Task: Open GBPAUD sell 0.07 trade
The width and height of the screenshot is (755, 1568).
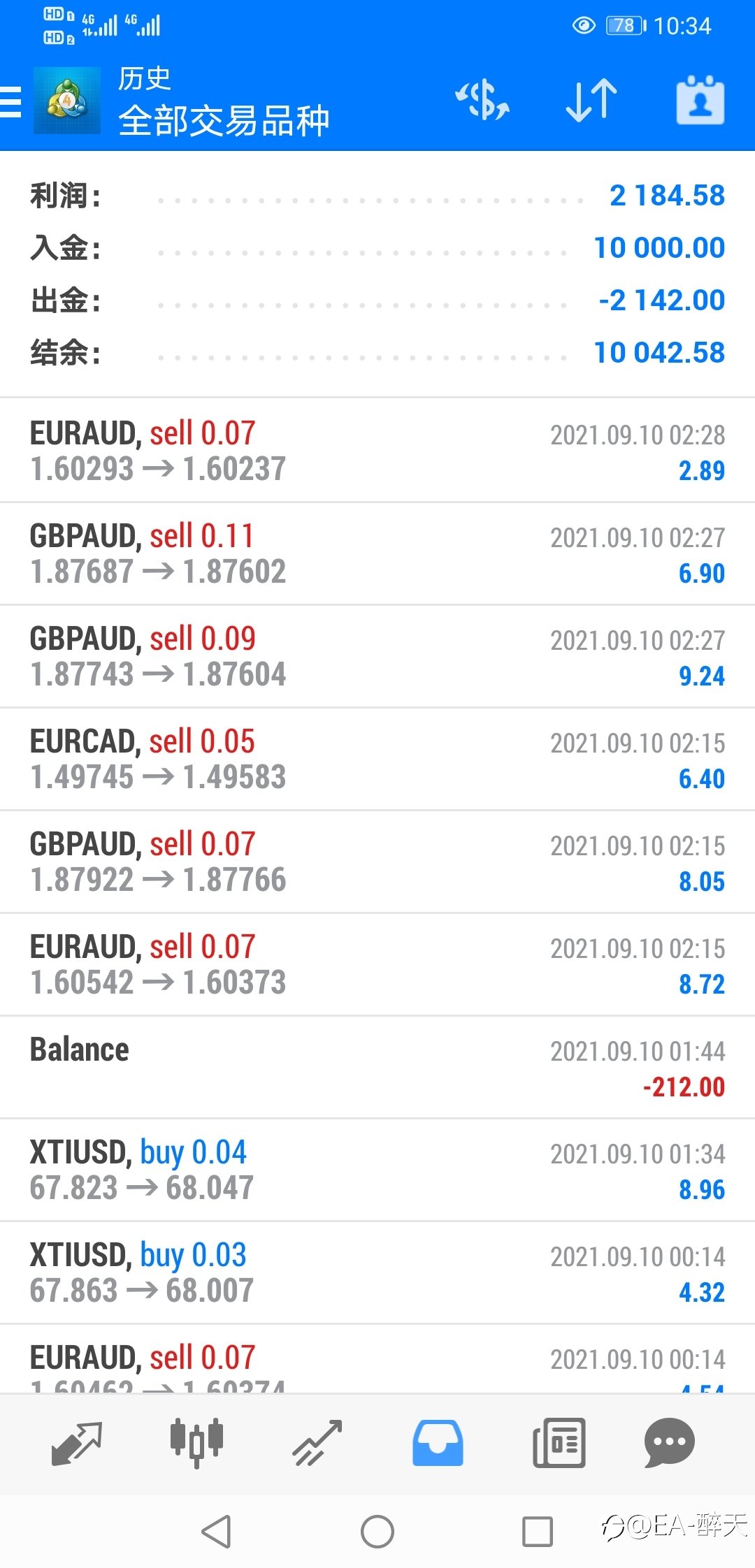Action: [x=377, y=862]
